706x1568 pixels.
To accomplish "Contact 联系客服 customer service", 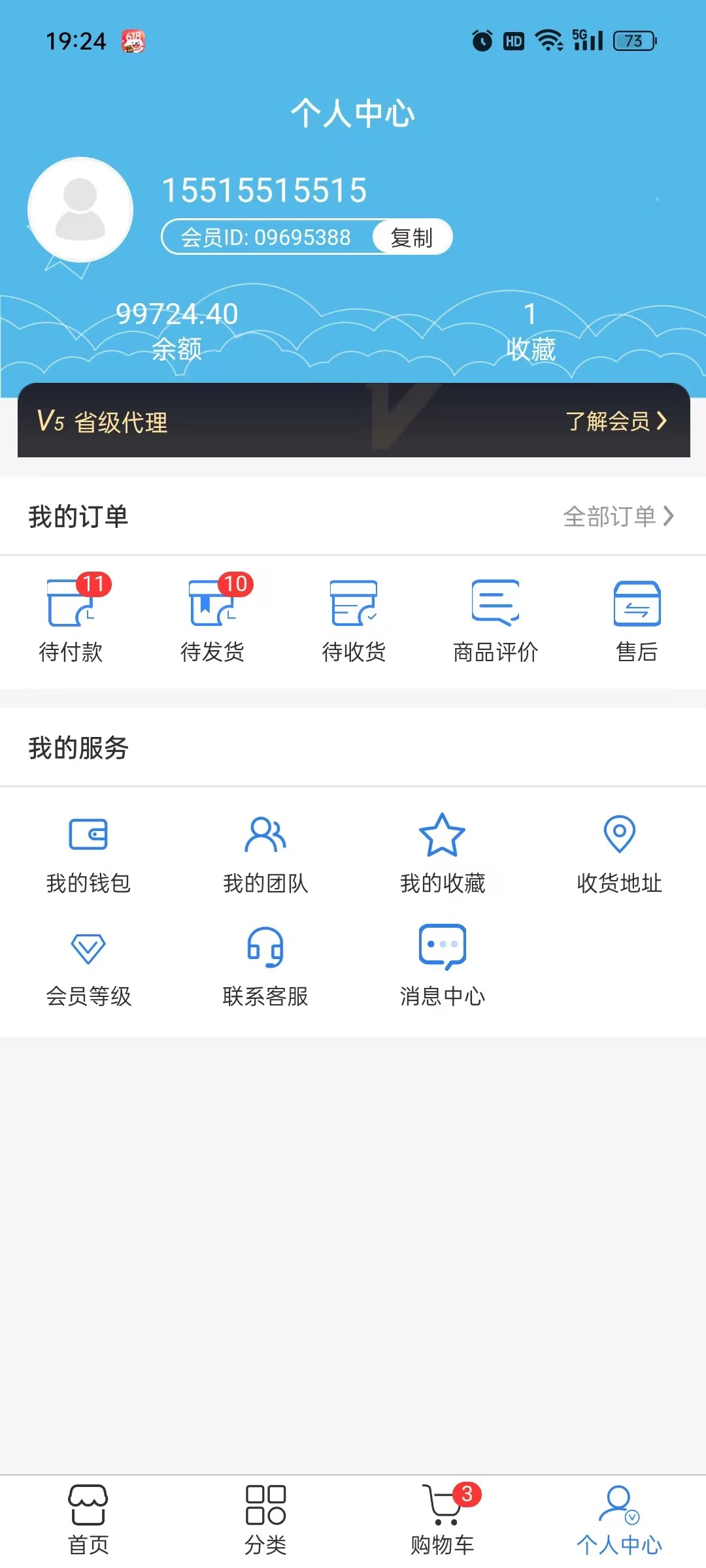I will pyautogui.click(x=265, y=967).
